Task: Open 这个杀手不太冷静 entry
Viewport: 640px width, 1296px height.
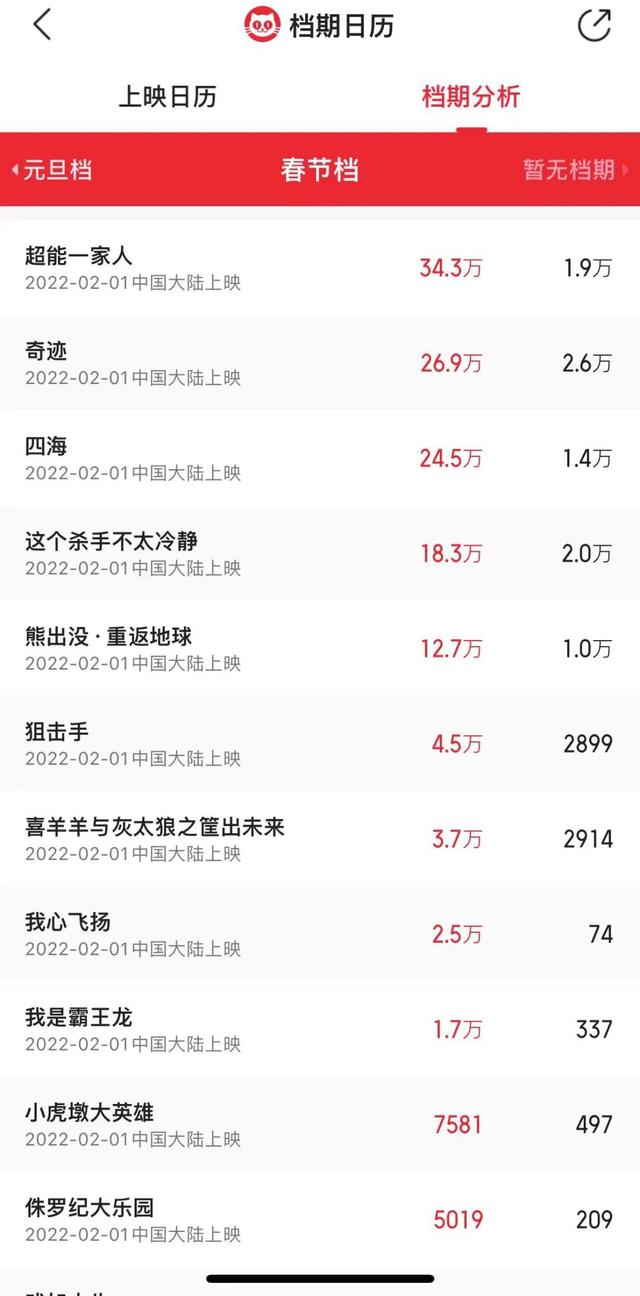Action: click(x=112, y=541)
